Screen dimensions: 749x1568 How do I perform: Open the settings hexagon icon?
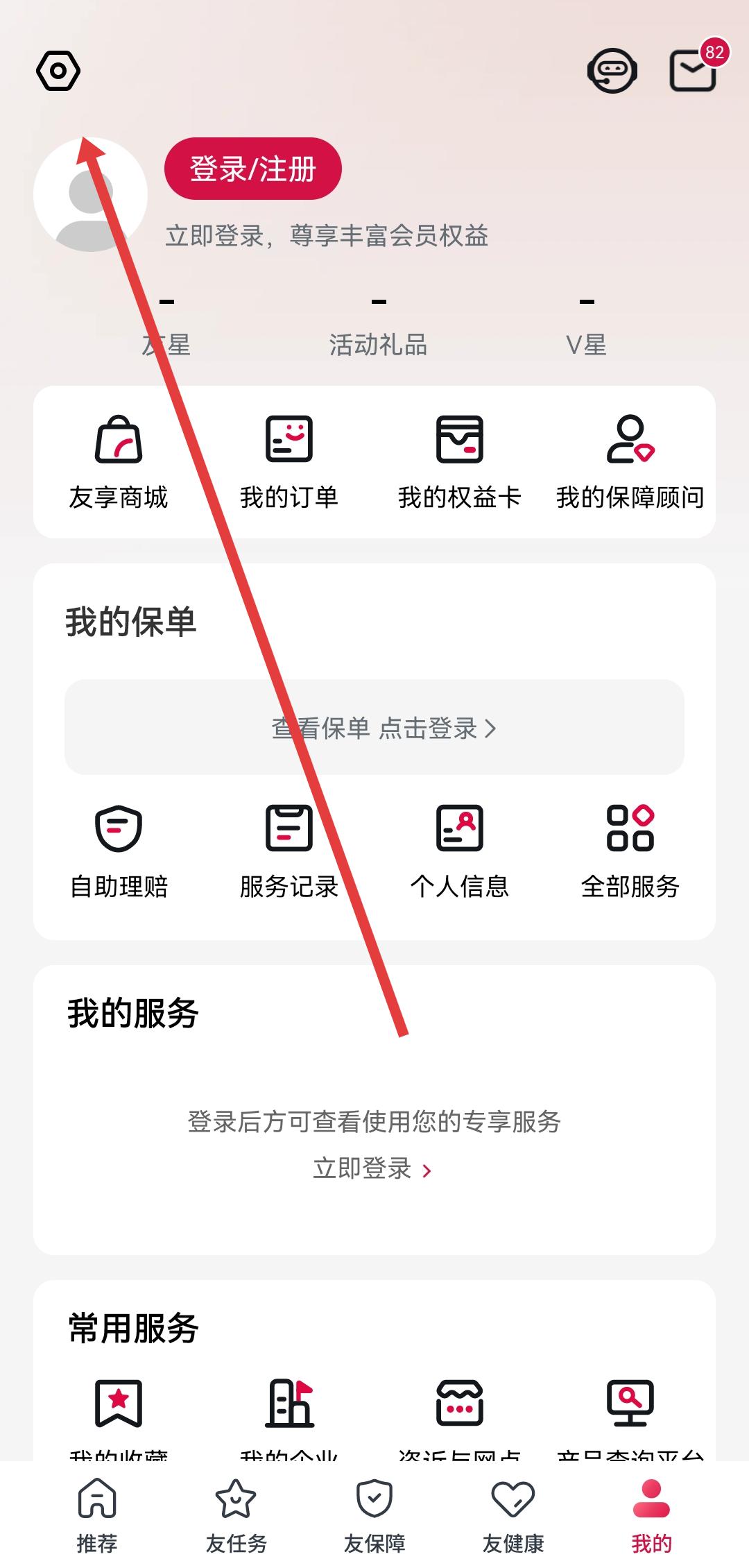pos(58,71)
